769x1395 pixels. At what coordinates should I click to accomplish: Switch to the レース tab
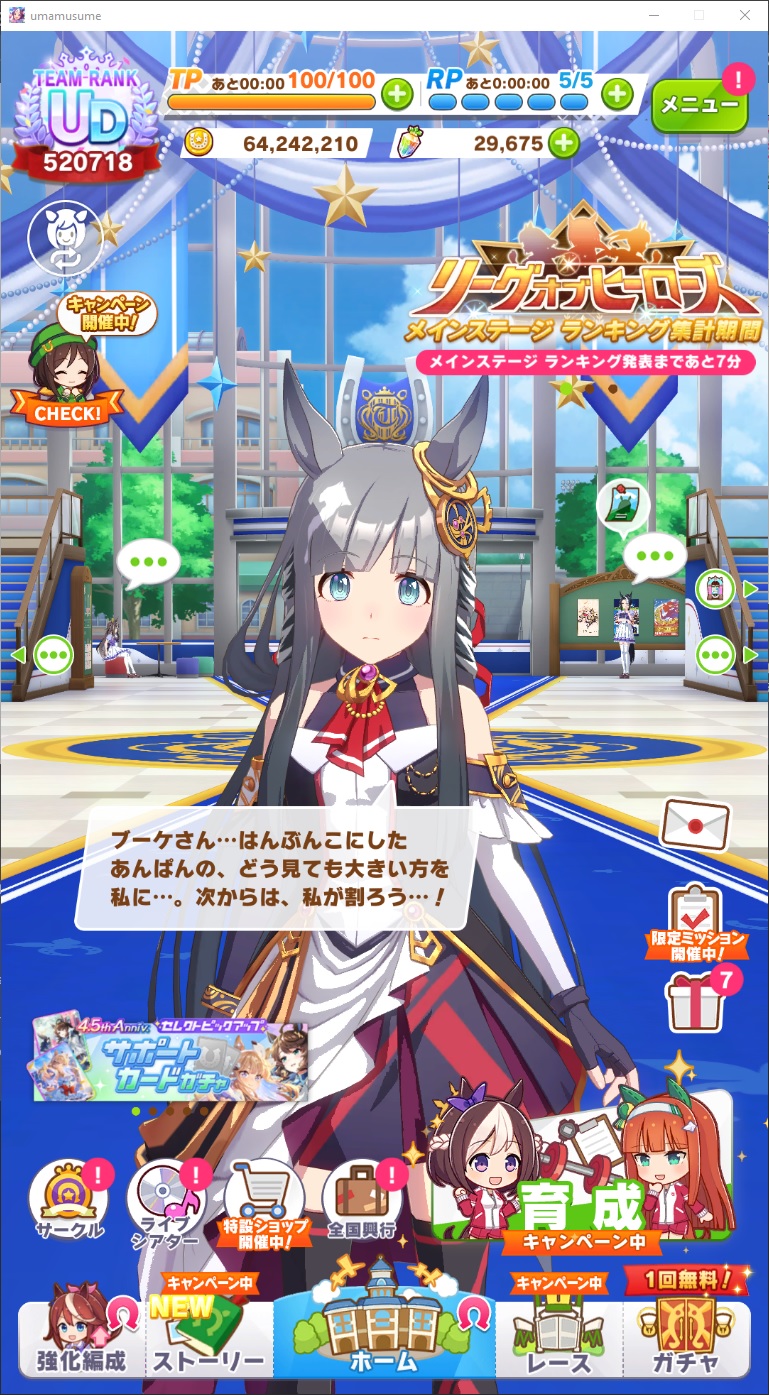click(x=559, y=1338)
